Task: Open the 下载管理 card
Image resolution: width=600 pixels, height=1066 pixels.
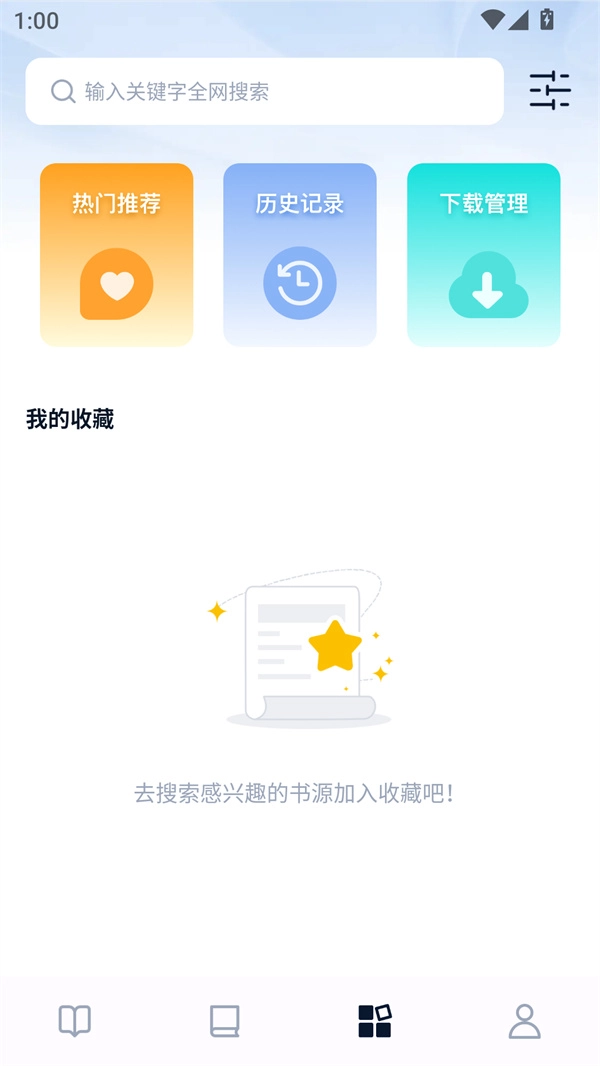Action: pos(484,255)
